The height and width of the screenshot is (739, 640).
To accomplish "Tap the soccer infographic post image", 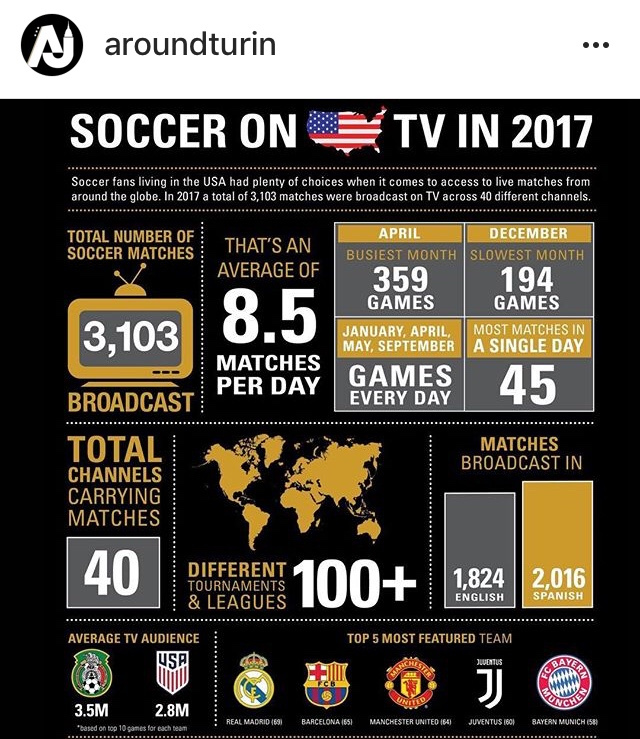I will (x=330, y=420).
